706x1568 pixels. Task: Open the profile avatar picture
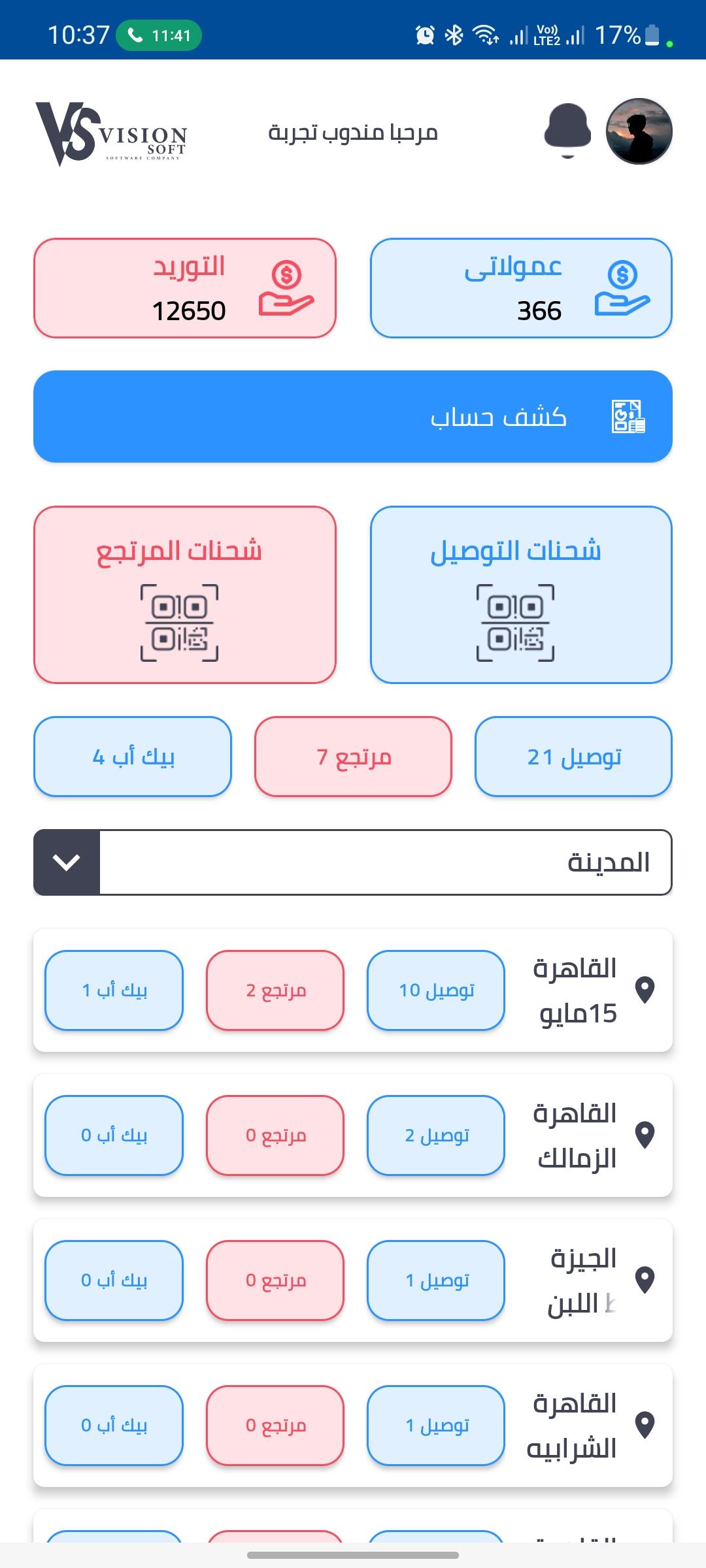(639, 131)
